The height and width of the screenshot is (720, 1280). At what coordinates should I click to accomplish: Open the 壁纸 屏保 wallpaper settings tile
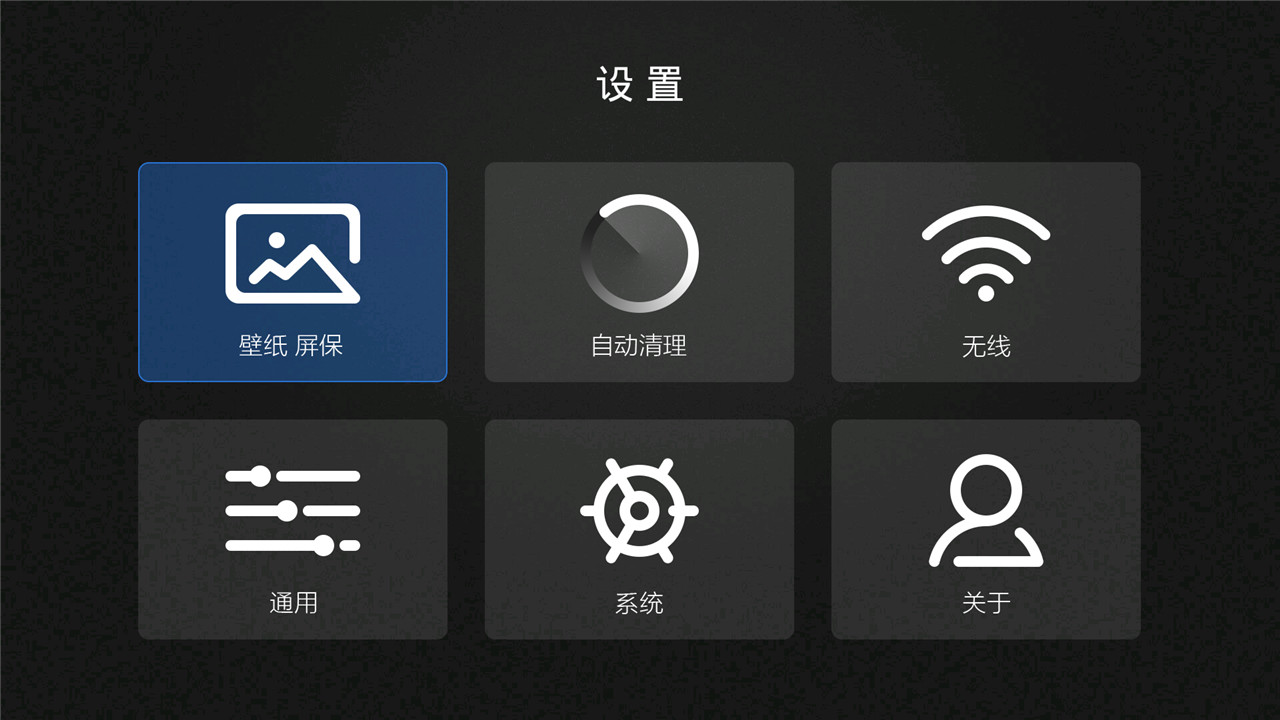pos(292,272)
